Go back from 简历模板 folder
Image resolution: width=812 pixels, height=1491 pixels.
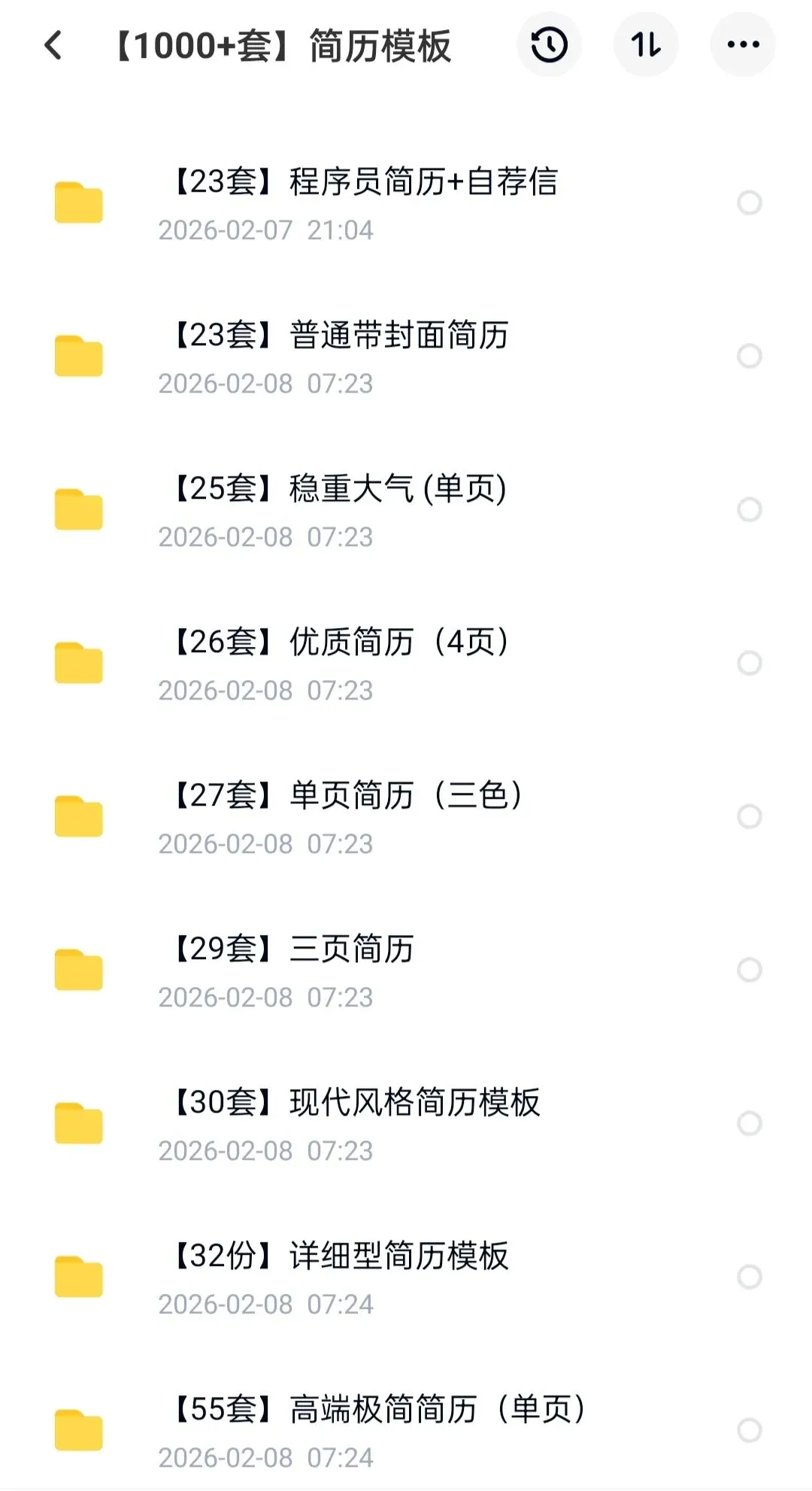tap(53, 45)
